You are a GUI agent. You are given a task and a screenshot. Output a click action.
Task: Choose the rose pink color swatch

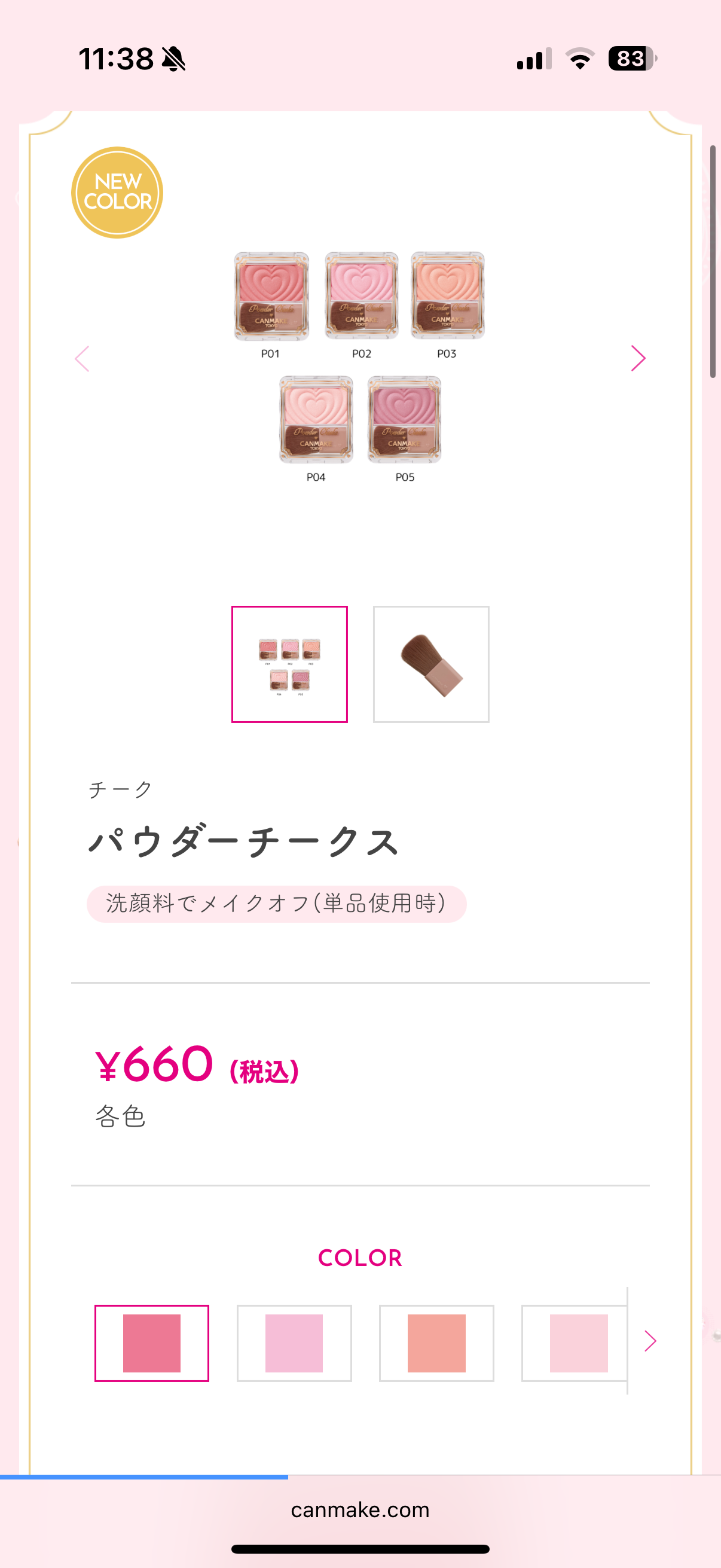click(151, 1343)
